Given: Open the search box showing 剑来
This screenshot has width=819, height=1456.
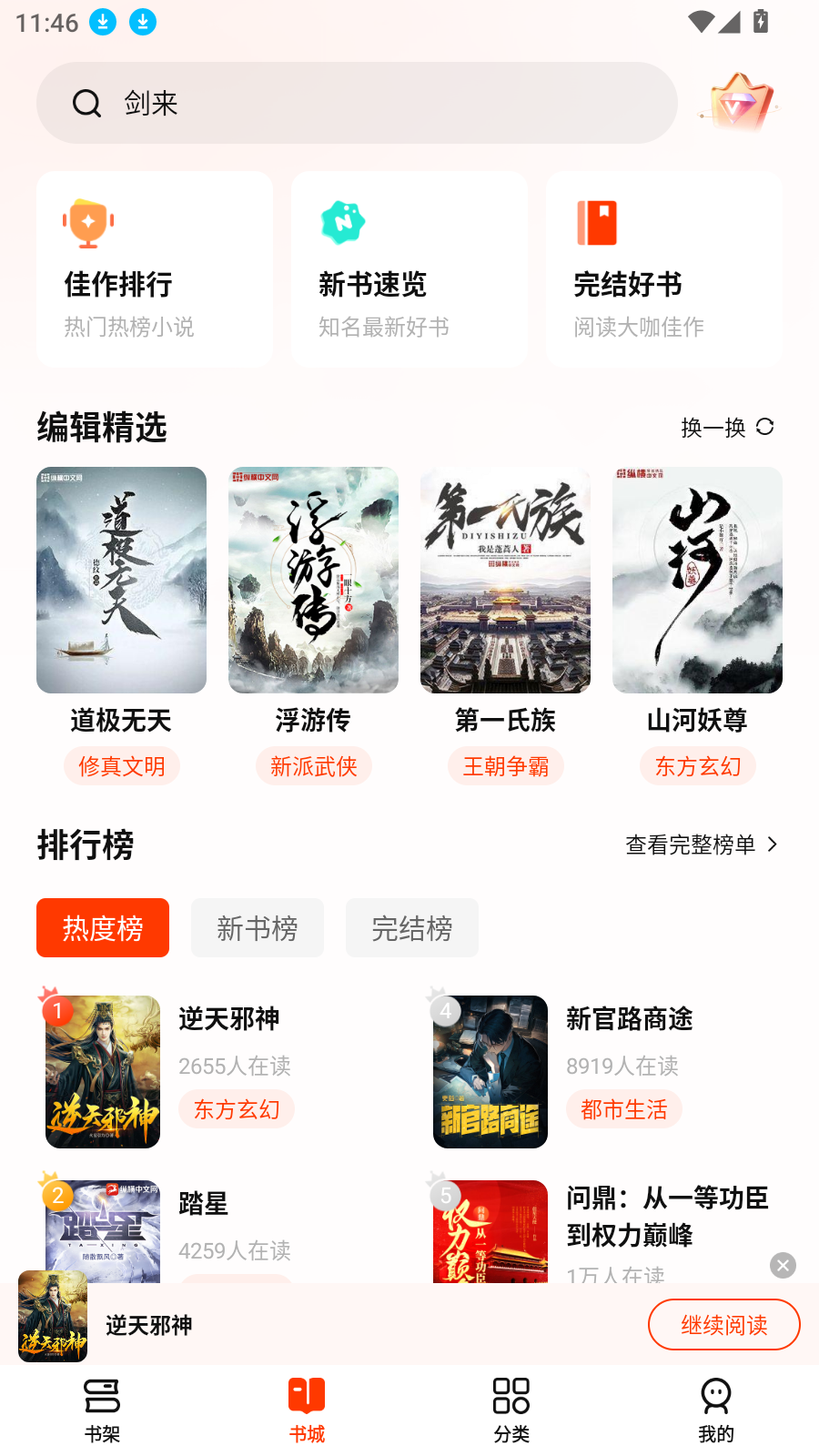Looking at the screenshot, I should click(355, 103).
